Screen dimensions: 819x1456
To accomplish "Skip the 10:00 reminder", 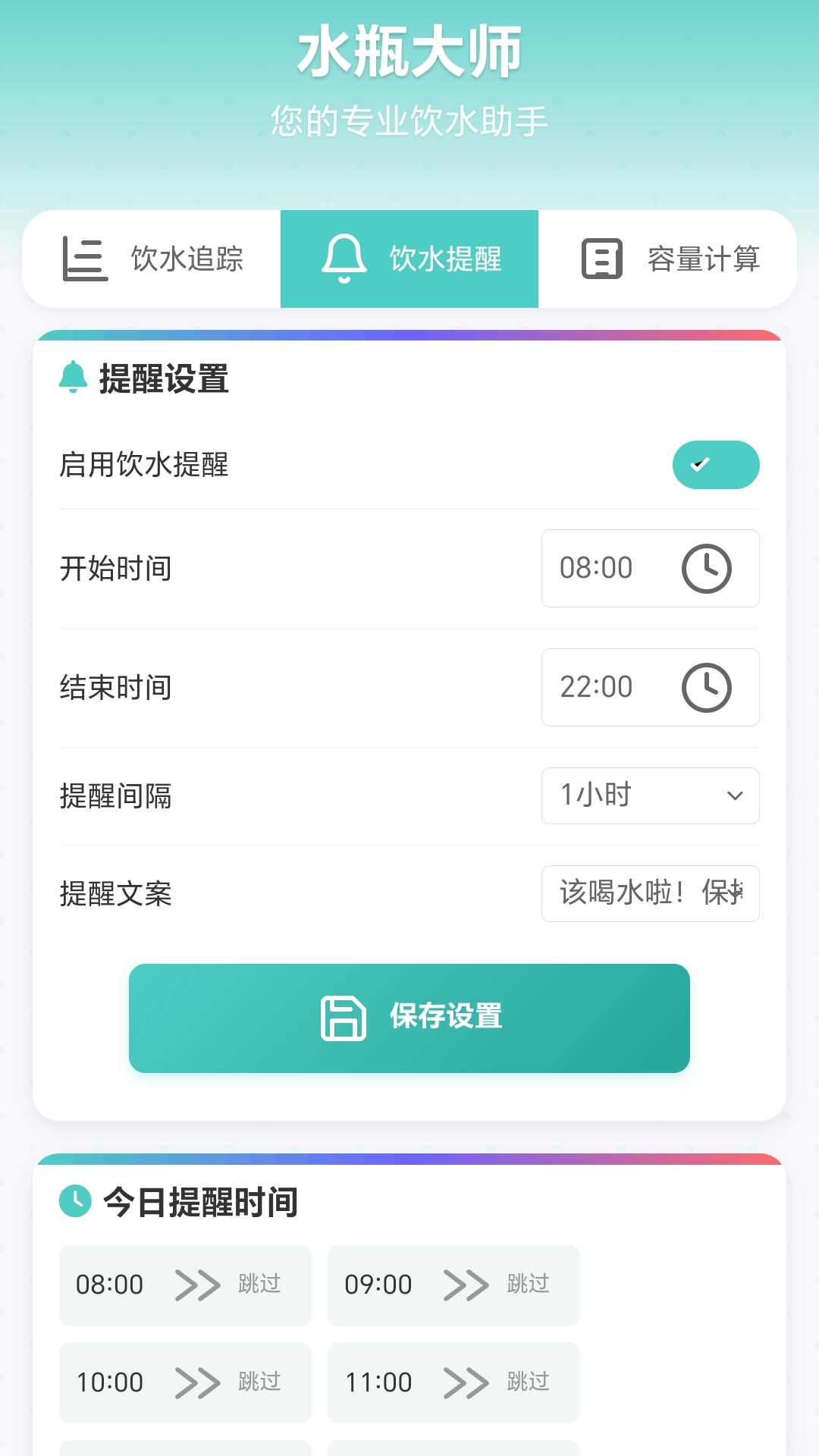I will (227, 1382).
